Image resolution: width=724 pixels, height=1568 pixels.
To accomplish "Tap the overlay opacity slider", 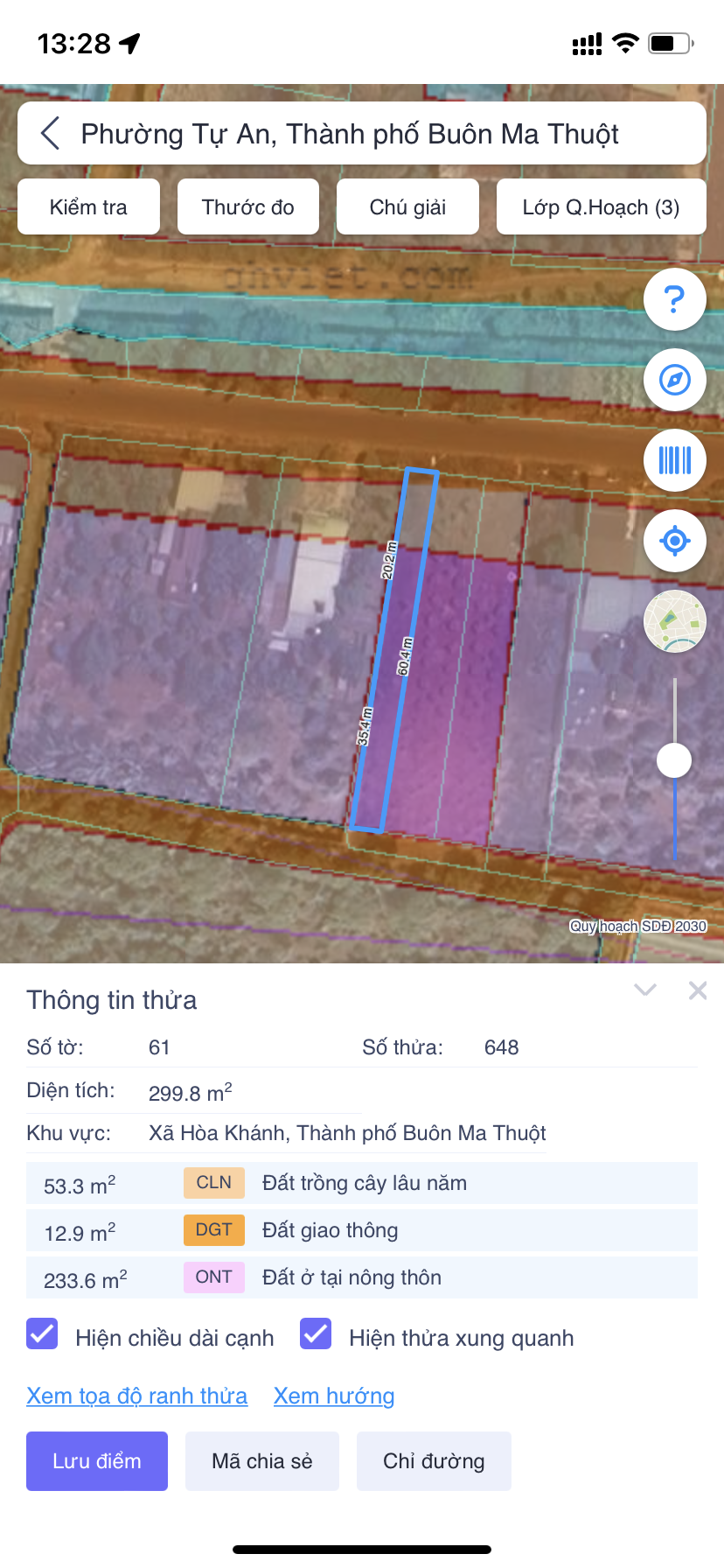I will [x=674, y=759].
